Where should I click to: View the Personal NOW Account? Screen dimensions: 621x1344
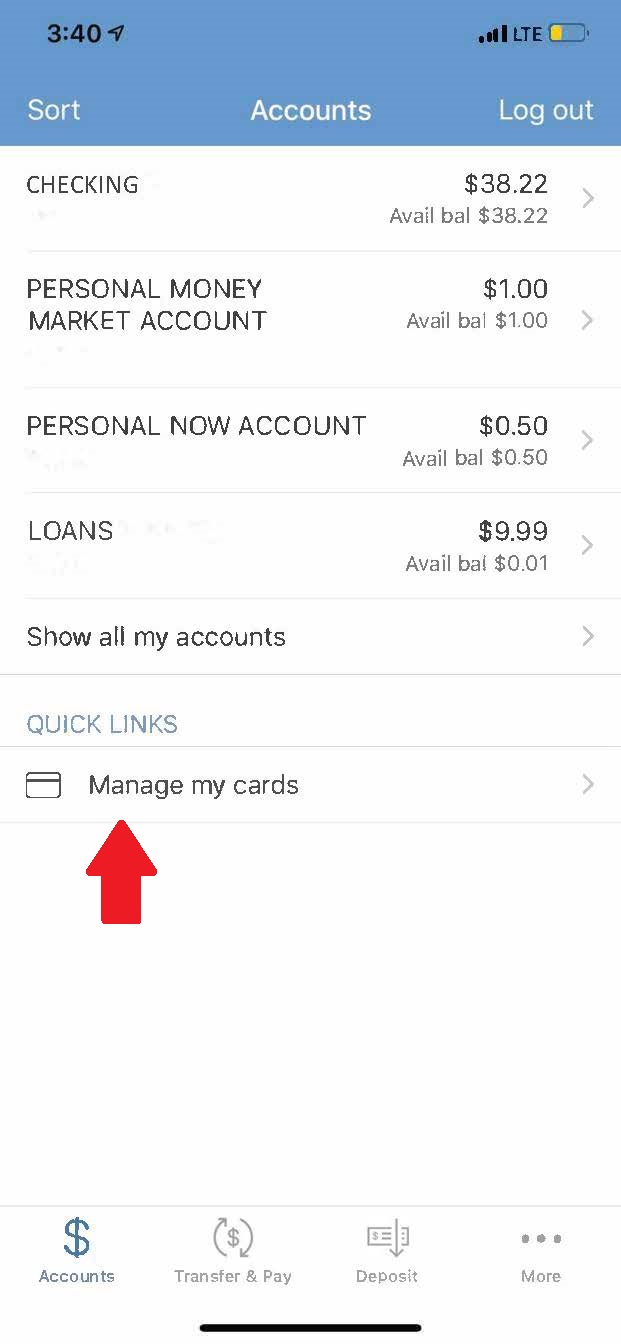(310, 440)
